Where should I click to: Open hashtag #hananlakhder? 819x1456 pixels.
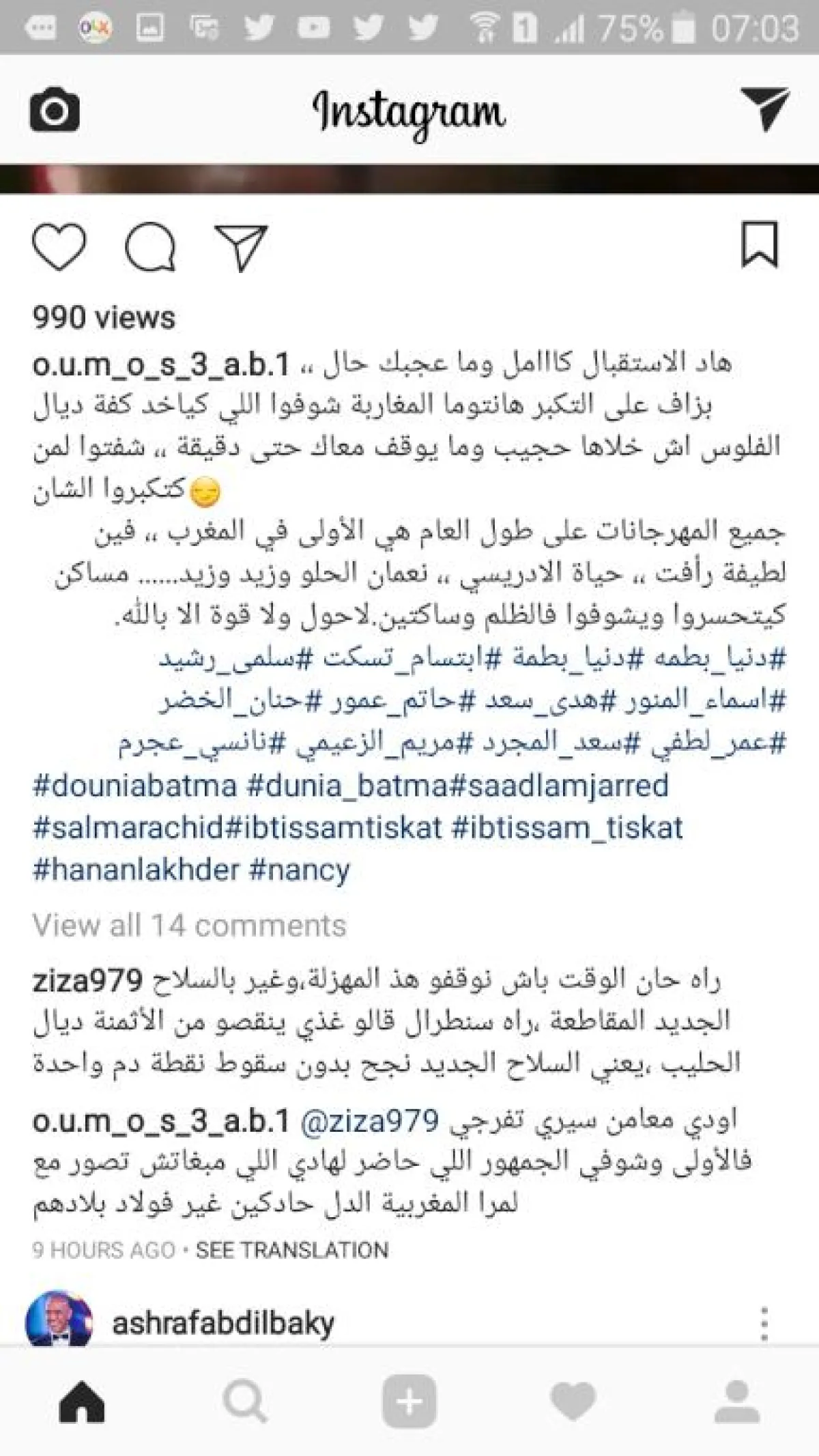[136, 870]
